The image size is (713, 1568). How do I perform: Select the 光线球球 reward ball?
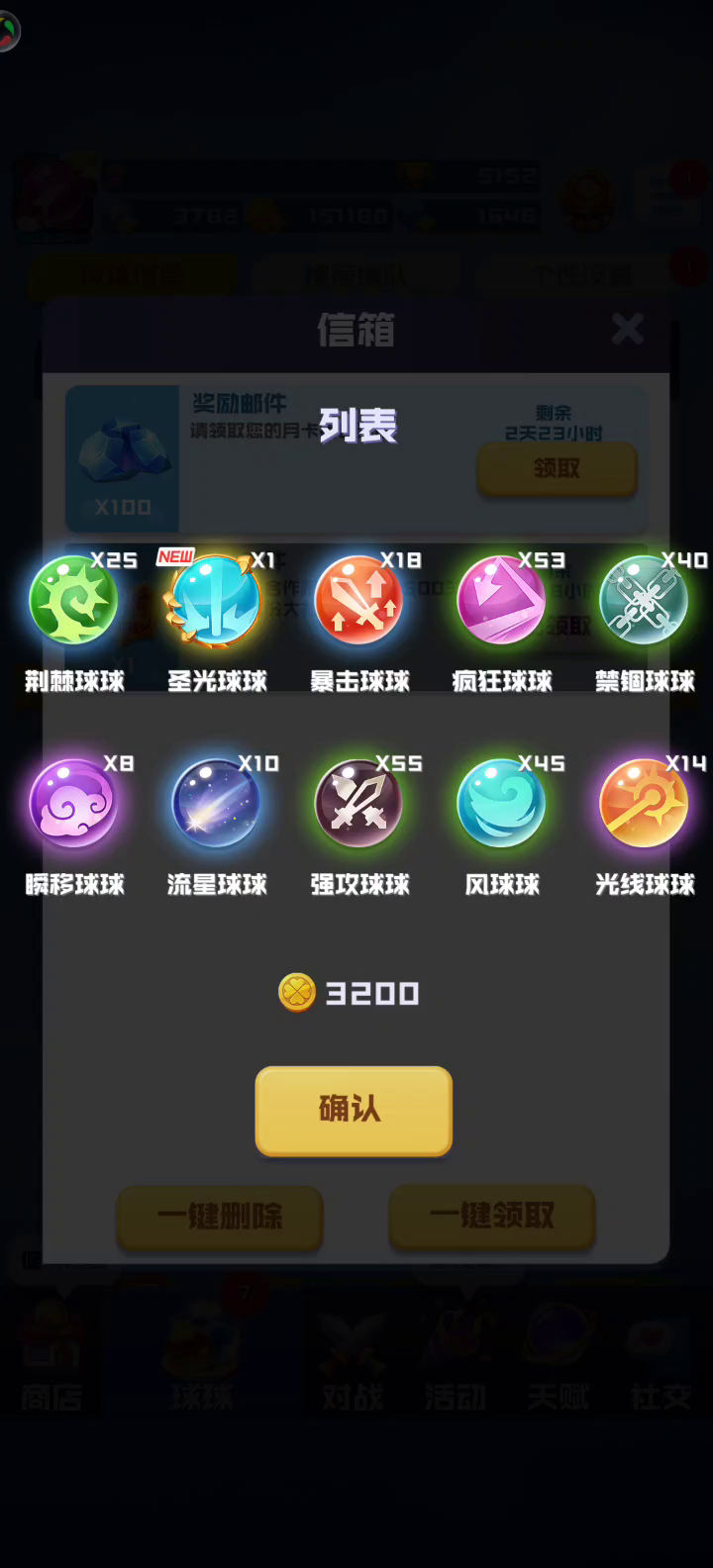pos(644,803)
